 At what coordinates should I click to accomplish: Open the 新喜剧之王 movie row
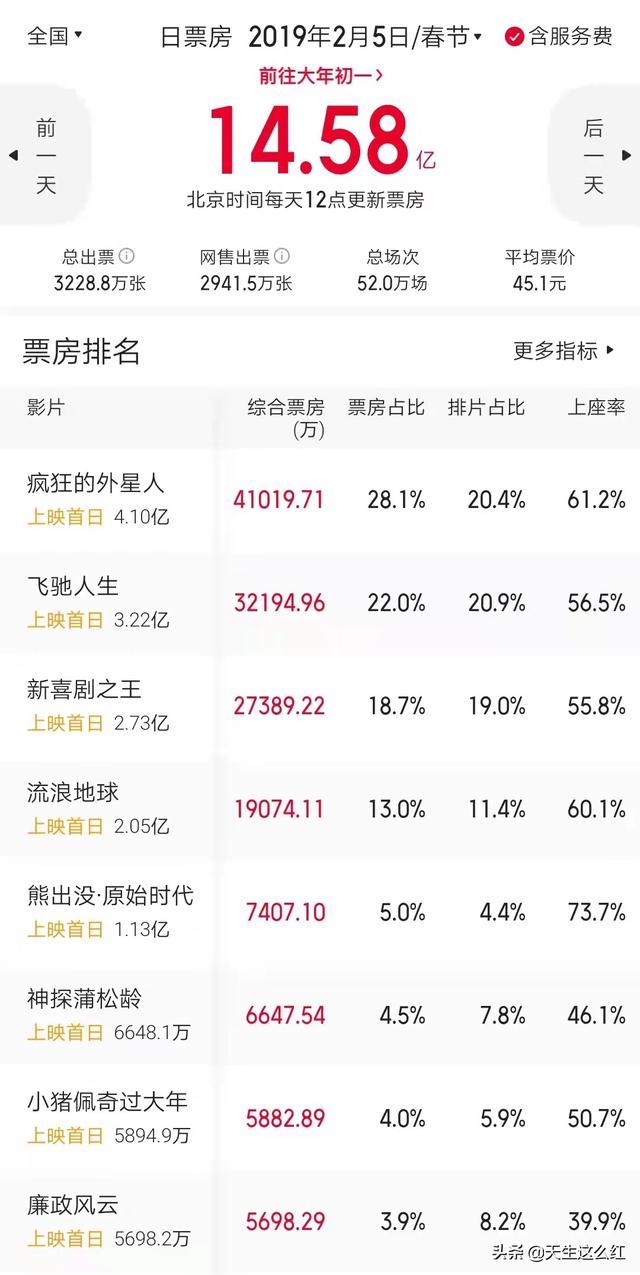320,706
